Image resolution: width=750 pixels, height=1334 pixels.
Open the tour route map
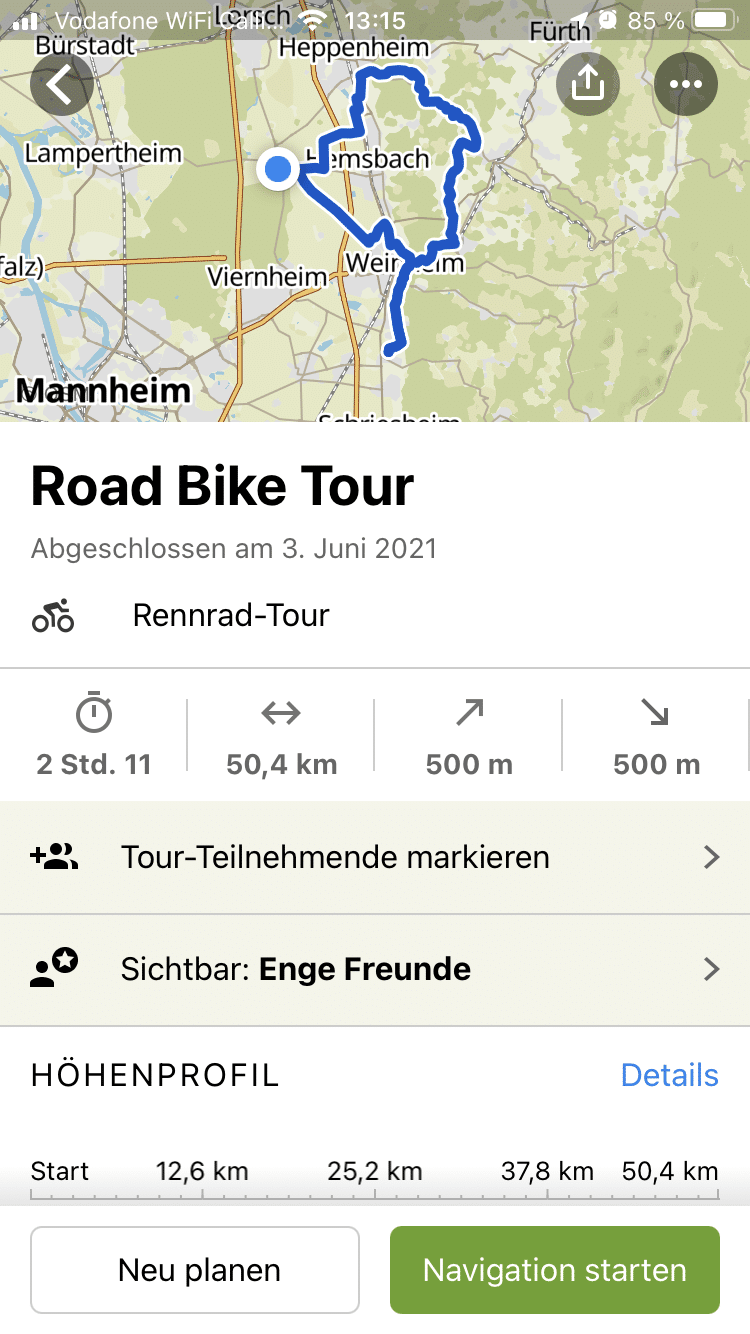(x=375, y=230)
